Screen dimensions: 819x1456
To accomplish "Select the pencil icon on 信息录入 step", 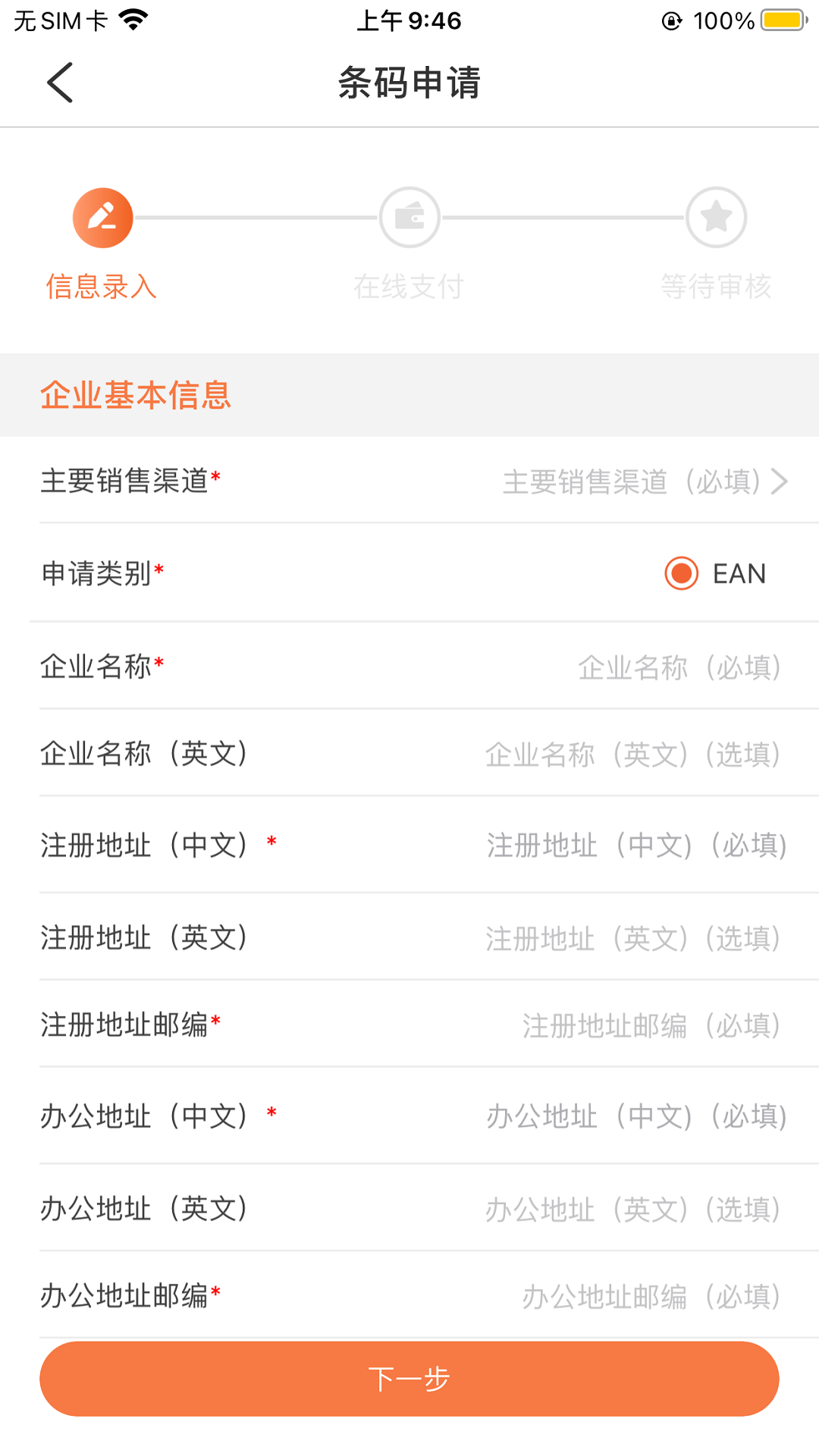I will (103, 217).
